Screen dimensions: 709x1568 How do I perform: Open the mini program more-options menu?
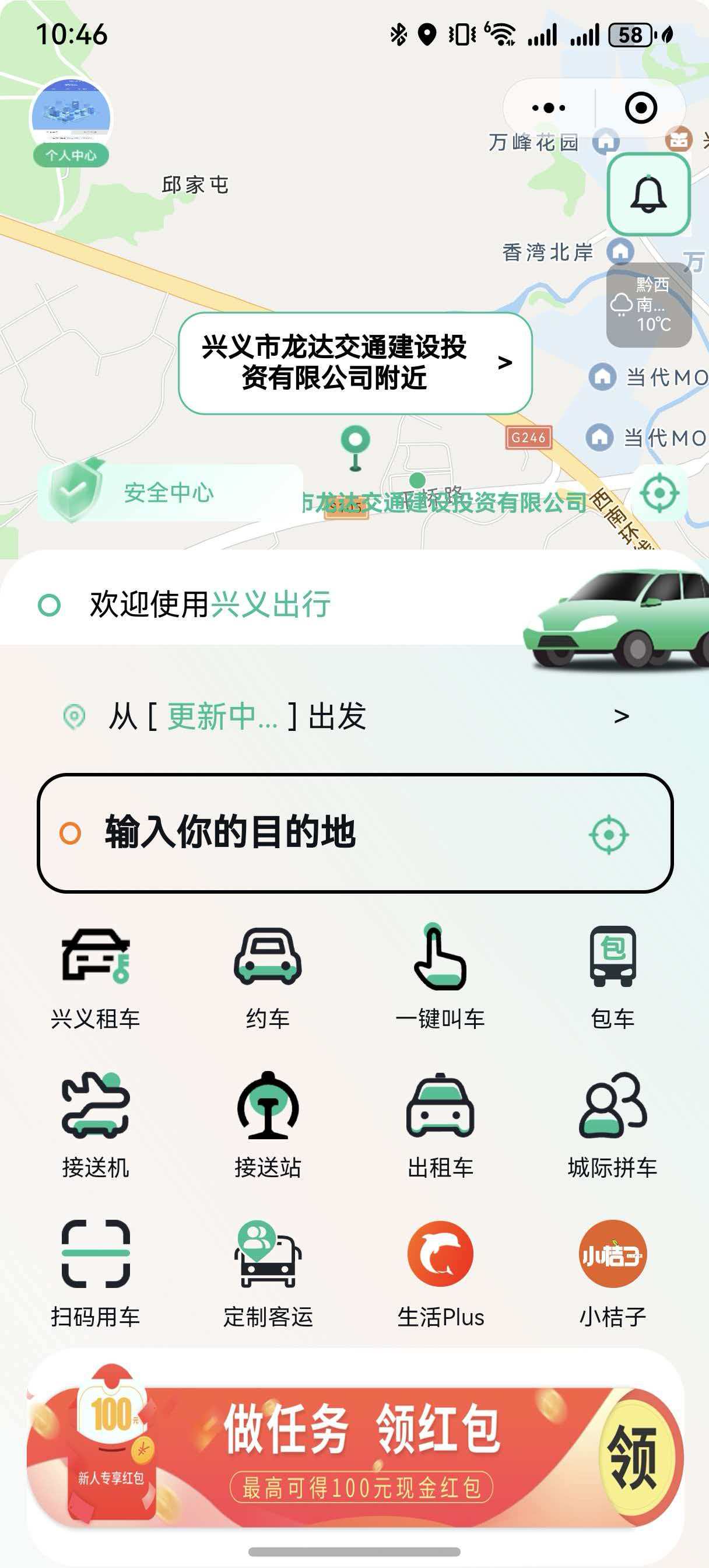pos(548,108)
